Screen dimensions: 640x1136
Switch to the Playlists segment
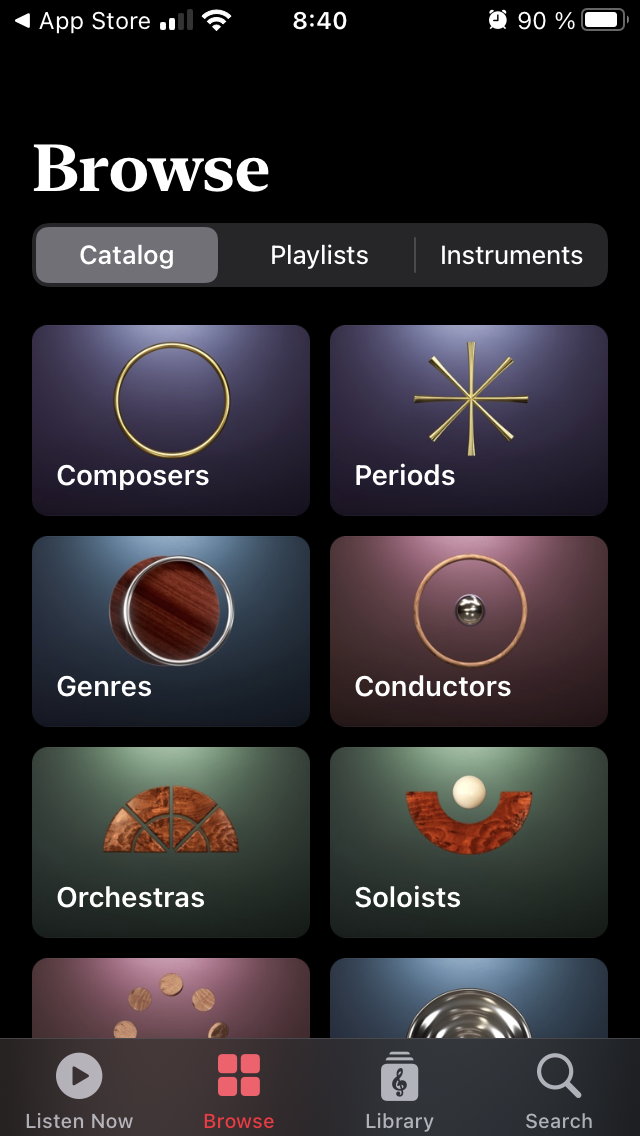pos(319,255)
